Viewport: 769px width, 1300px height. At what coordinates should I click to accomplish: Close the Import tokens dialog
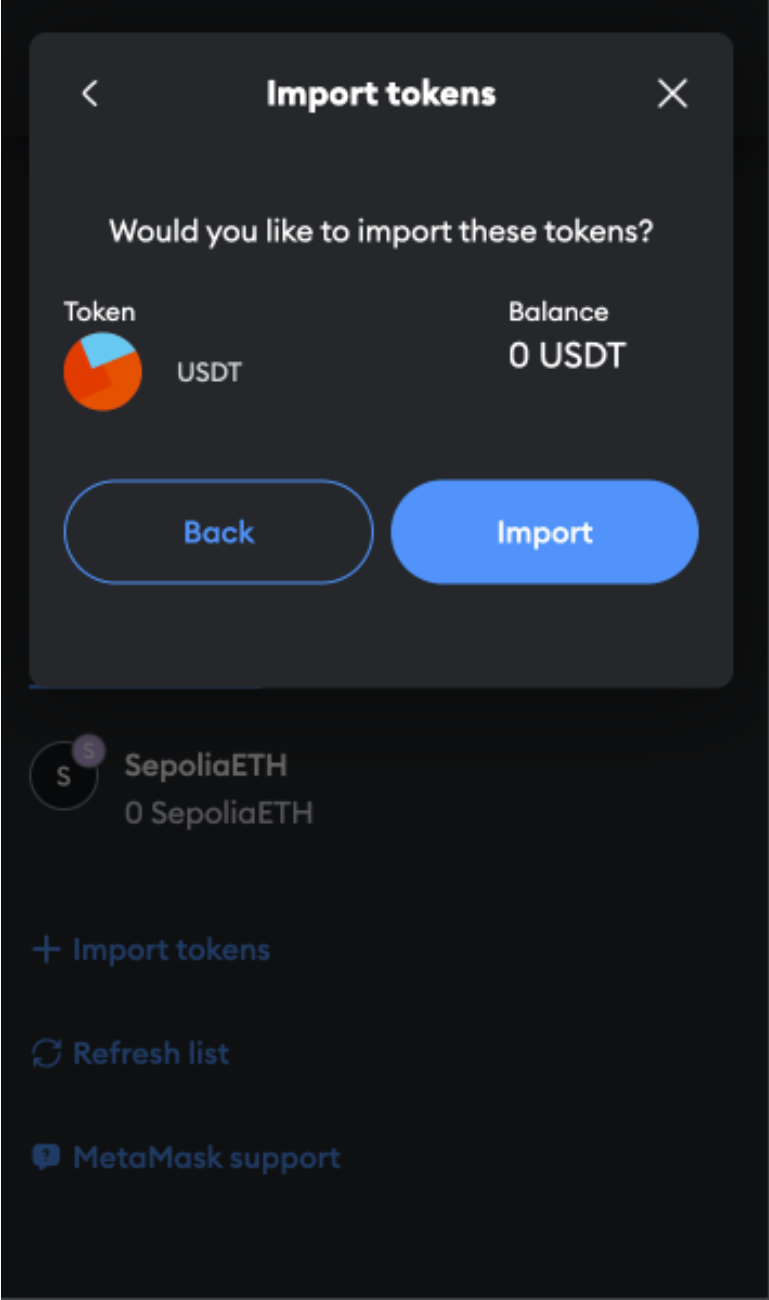click(x=672, y=94)
